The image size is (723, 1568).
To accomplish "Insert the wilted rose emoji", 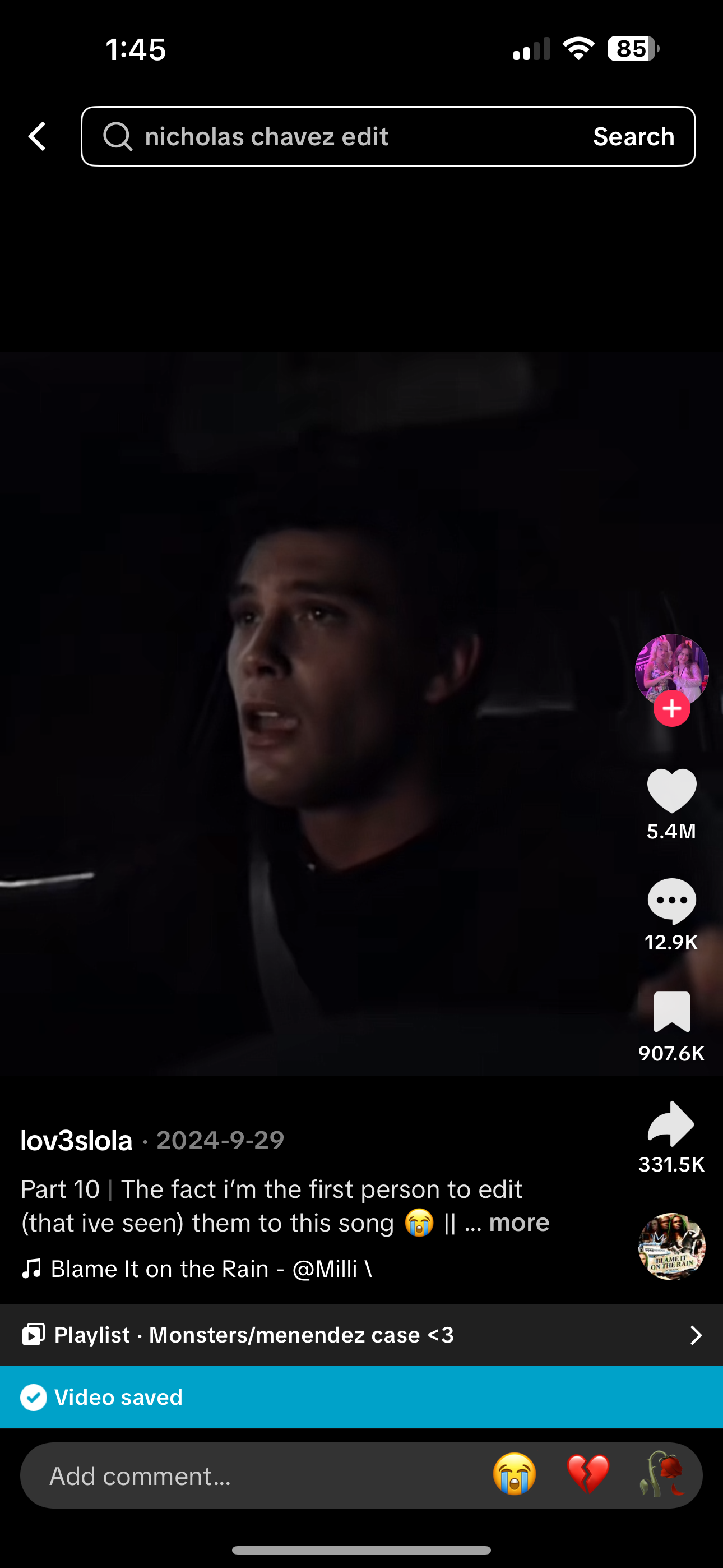I will [661, 1475].
